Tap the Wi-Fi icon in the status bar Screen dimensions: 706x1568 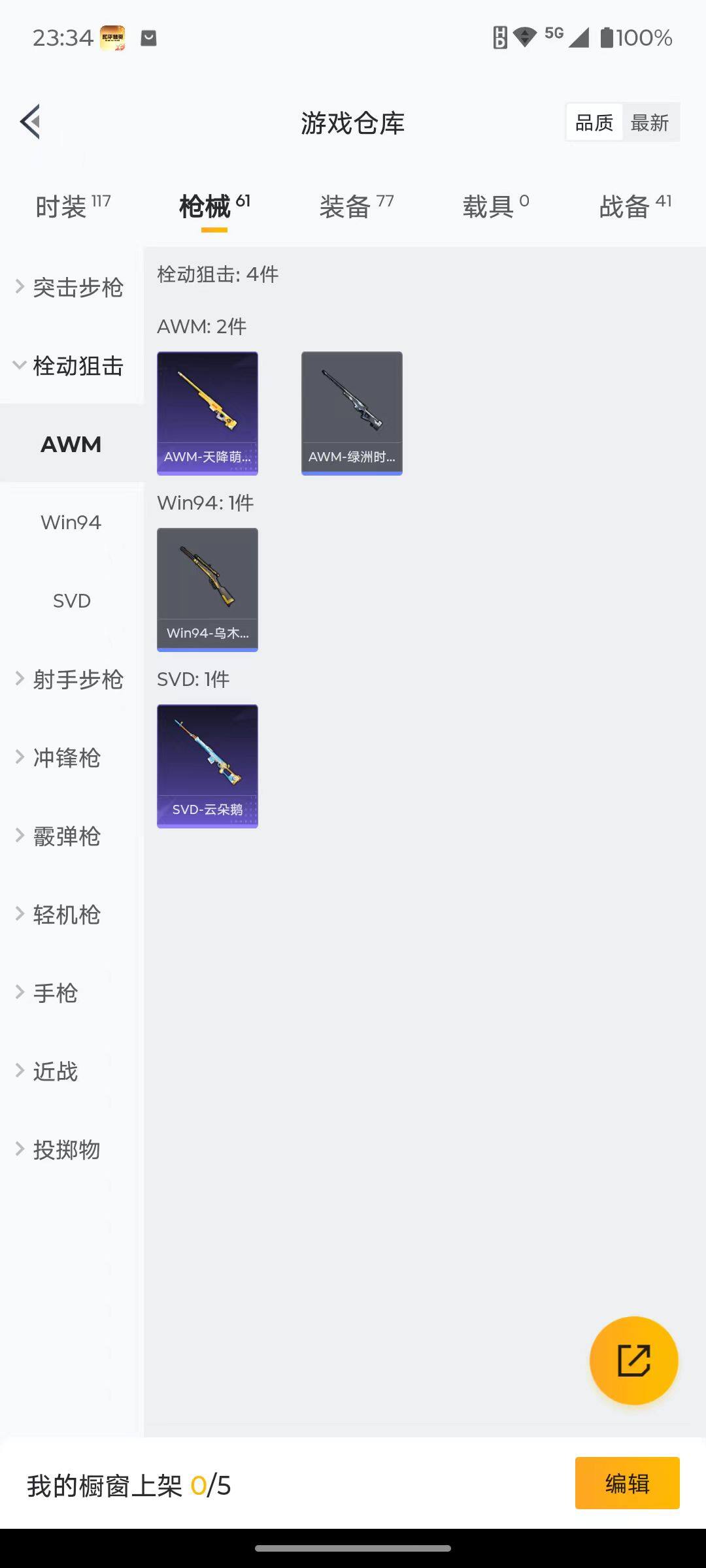[522, 38]
